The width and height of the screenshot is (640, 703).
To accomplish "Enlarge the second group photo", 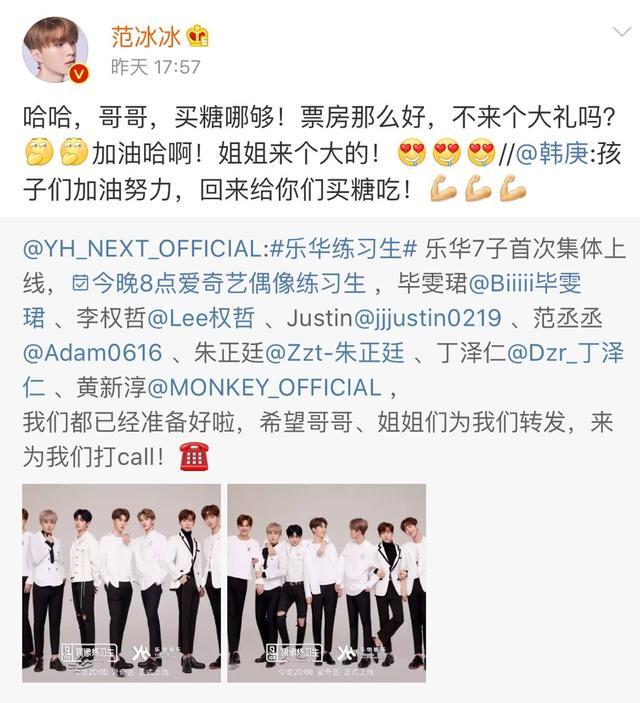I will [x=326, y=583].
